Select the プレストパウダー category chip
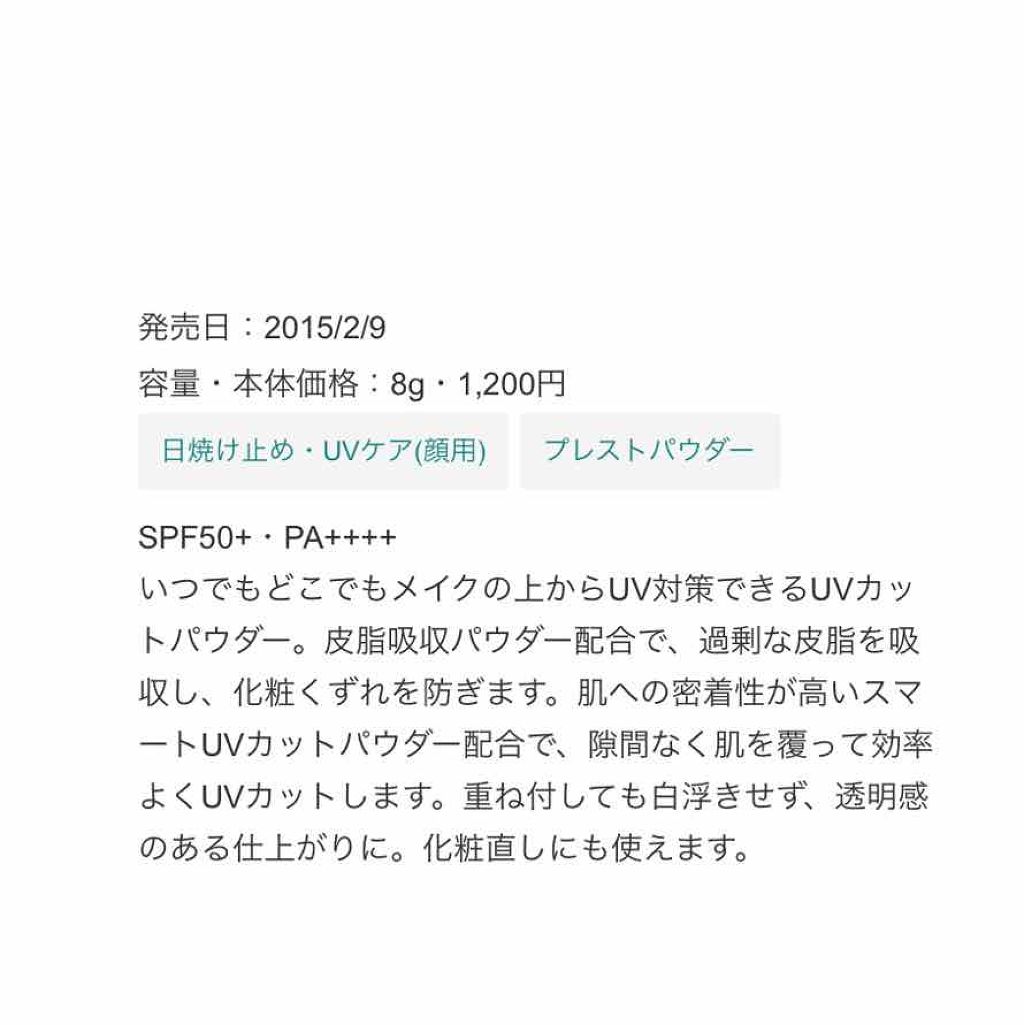Image resolution: width=1024 pixels, height=1025 pixels. tap(649, 451)
